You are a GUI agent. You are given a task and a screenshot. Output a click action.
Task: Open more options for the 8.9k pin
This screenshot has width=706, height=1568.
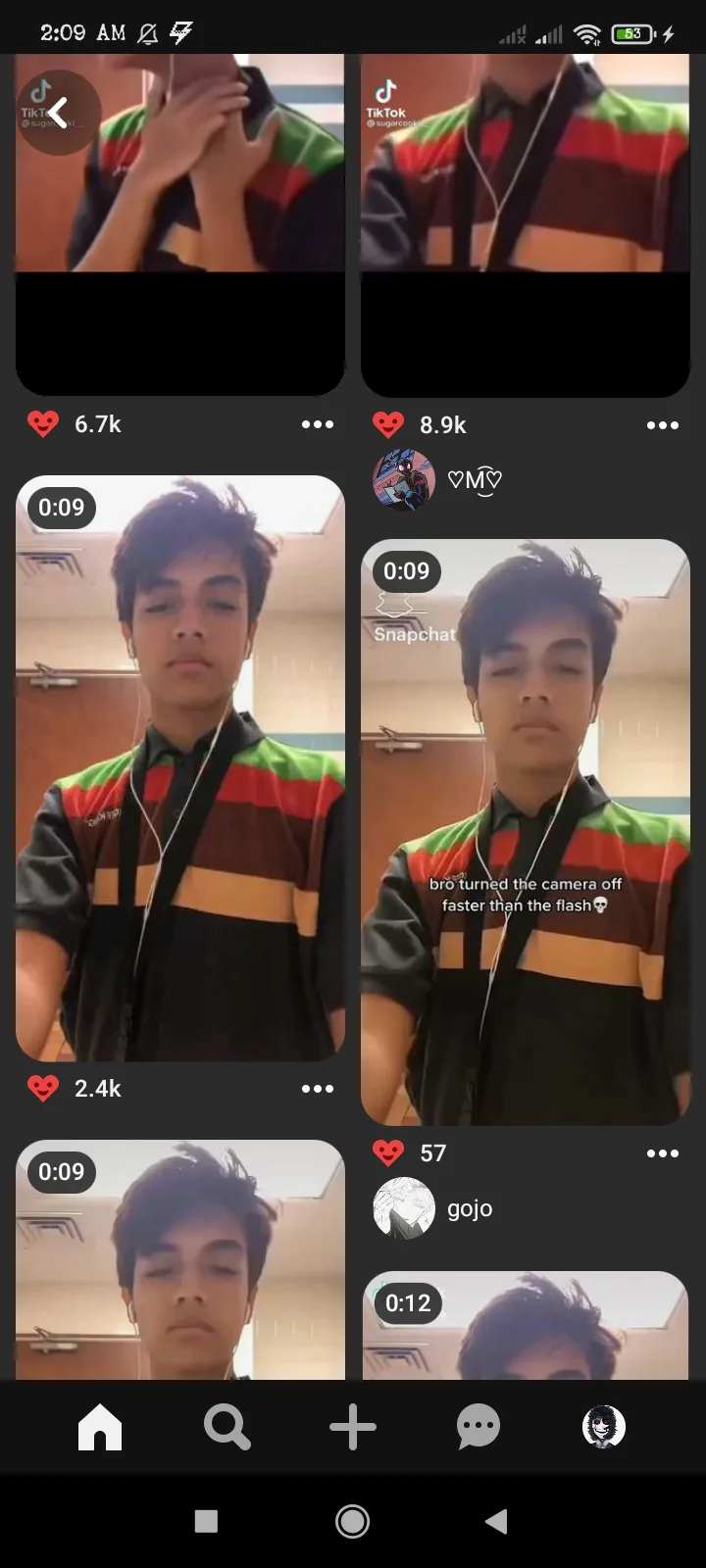pyautogui.click(x=663, y=425)
